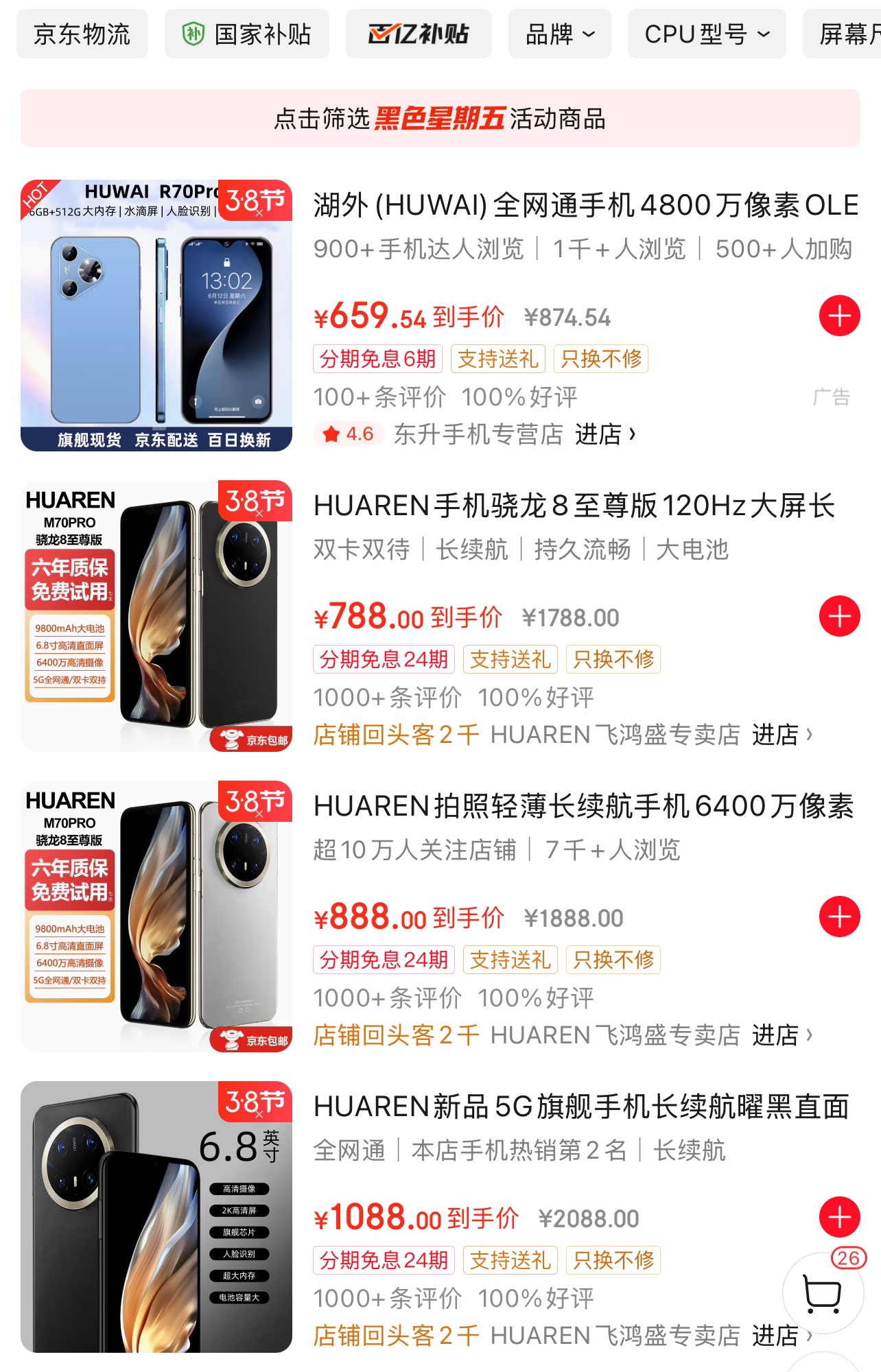Enter 东升手机专营店 via 进店

[x=604, y=434]
